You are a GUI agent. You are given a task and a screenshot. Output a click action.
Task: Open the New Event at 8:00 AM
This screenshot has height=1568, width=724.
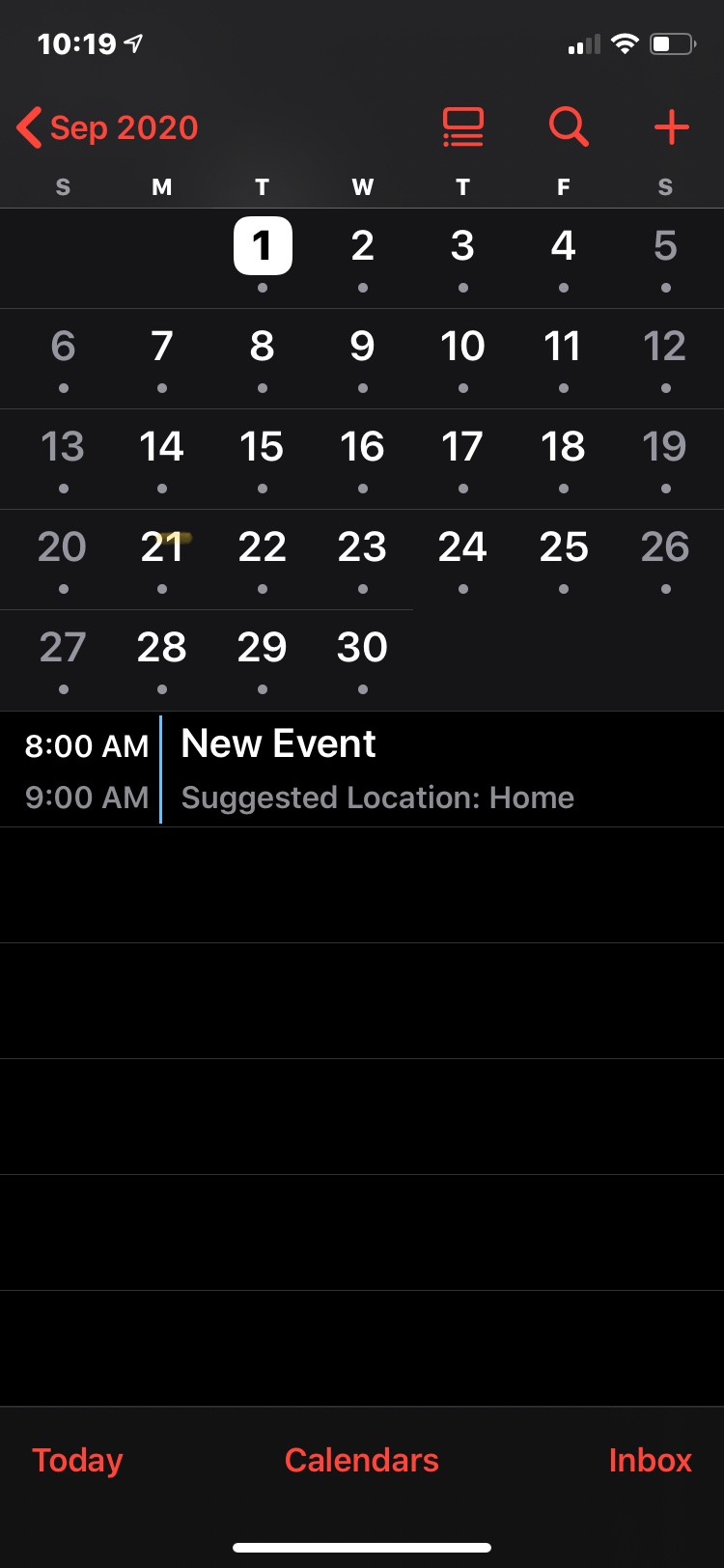[x=362, y=770]
